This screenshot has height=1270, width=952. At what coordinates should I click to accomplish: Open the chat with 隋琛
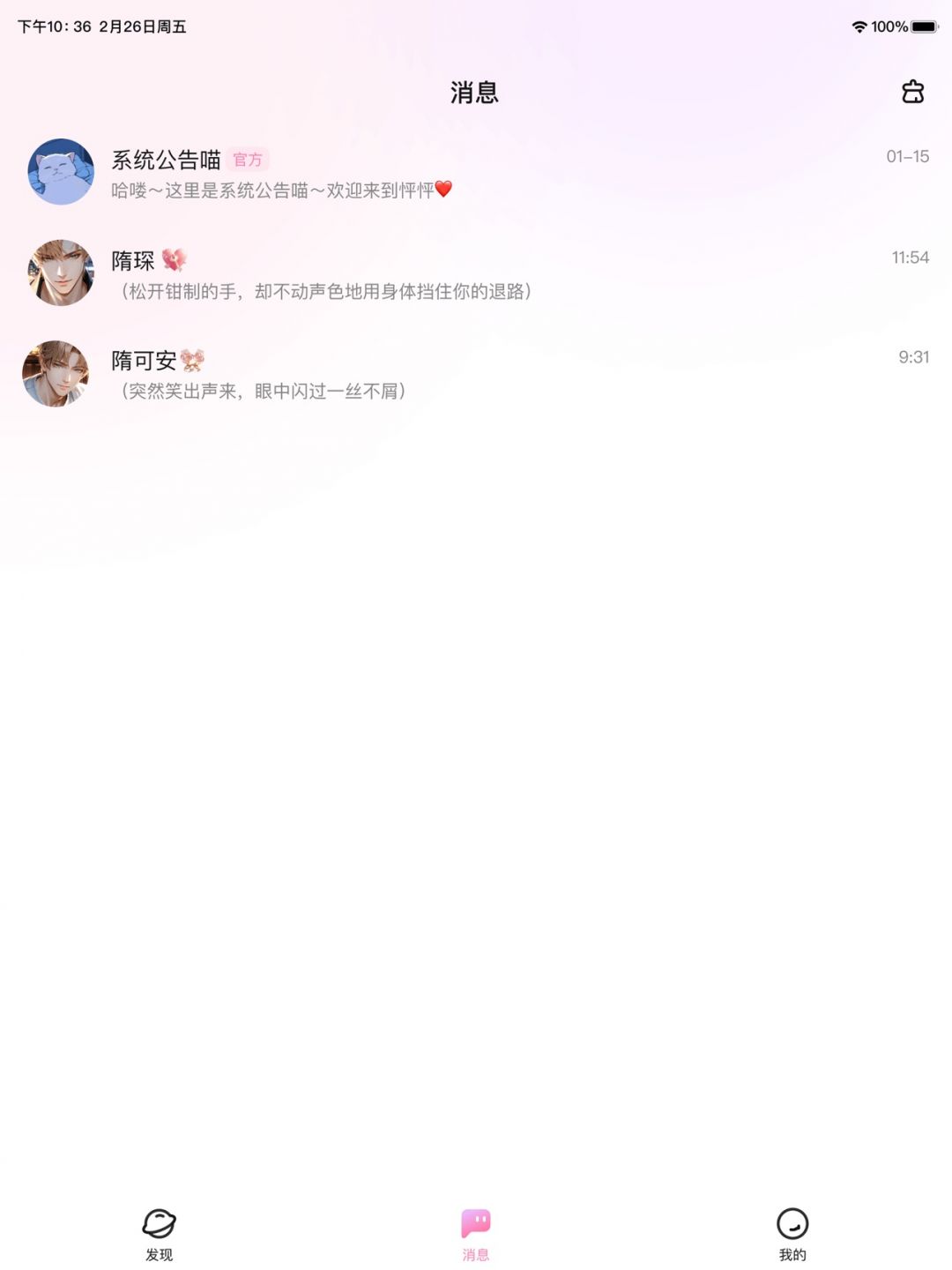[476, 273]
